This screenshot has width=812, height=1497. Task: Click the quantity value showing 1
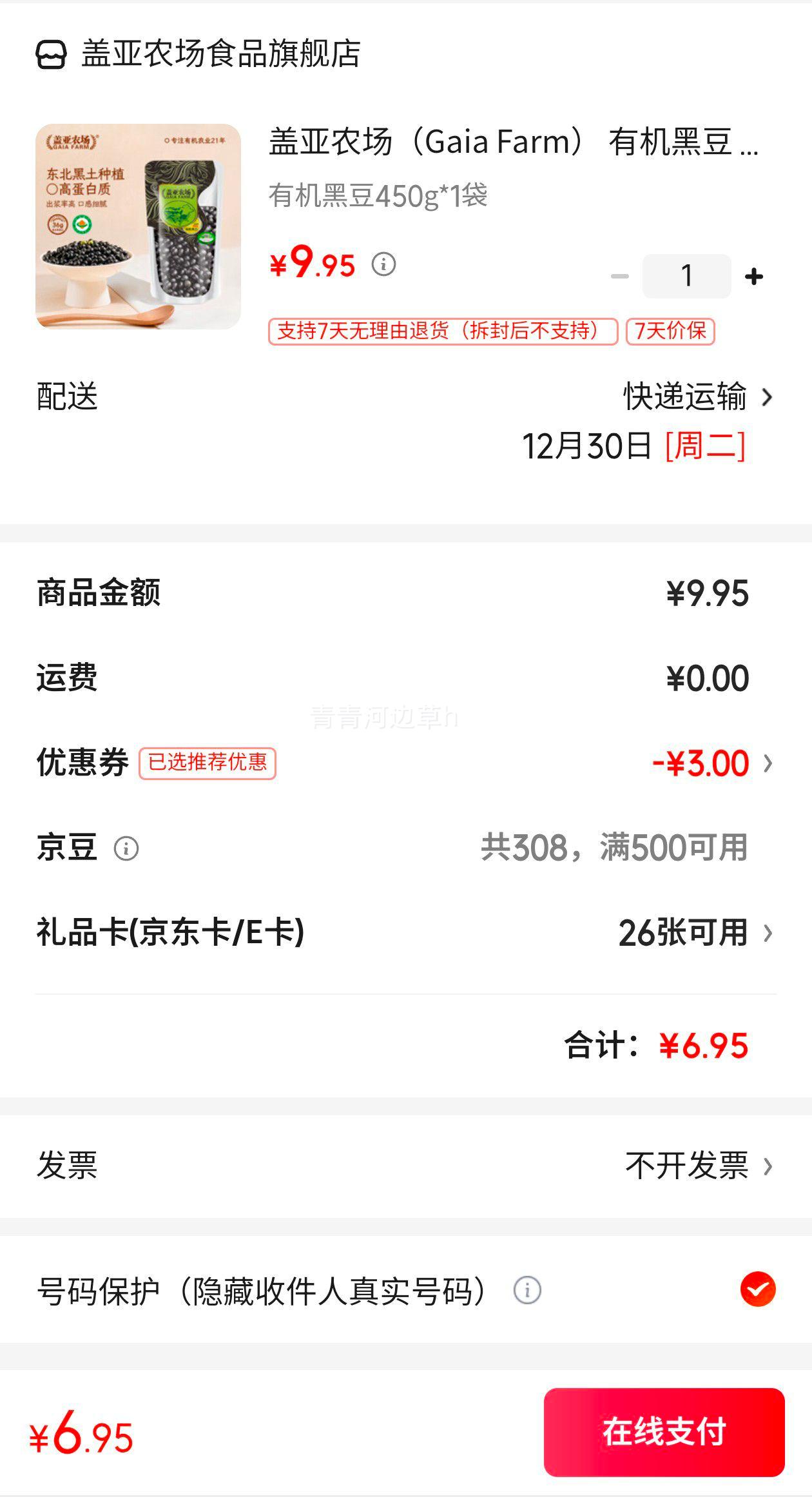pos(686,275)
